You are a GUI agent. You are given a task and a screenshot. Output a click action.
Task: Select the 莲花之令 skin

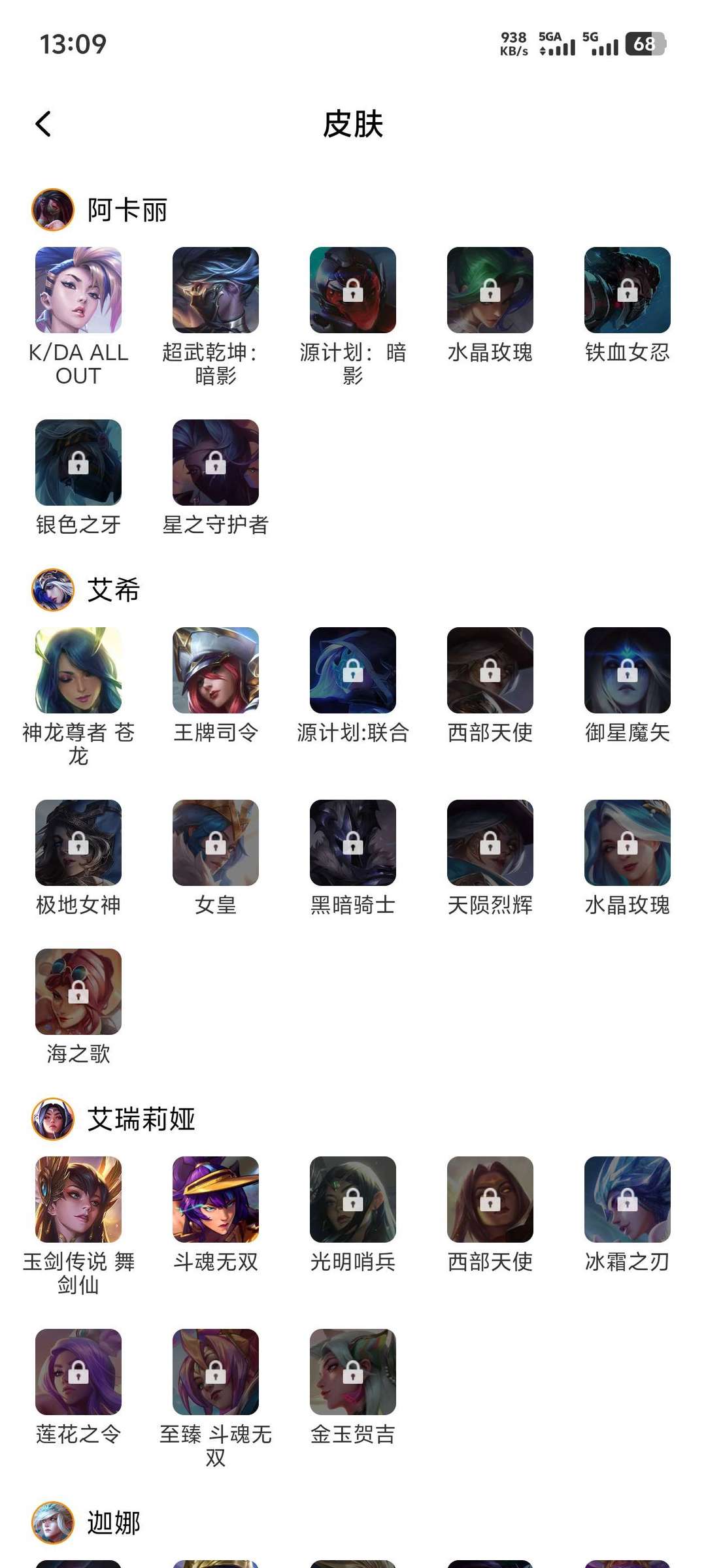(78, 1372)
